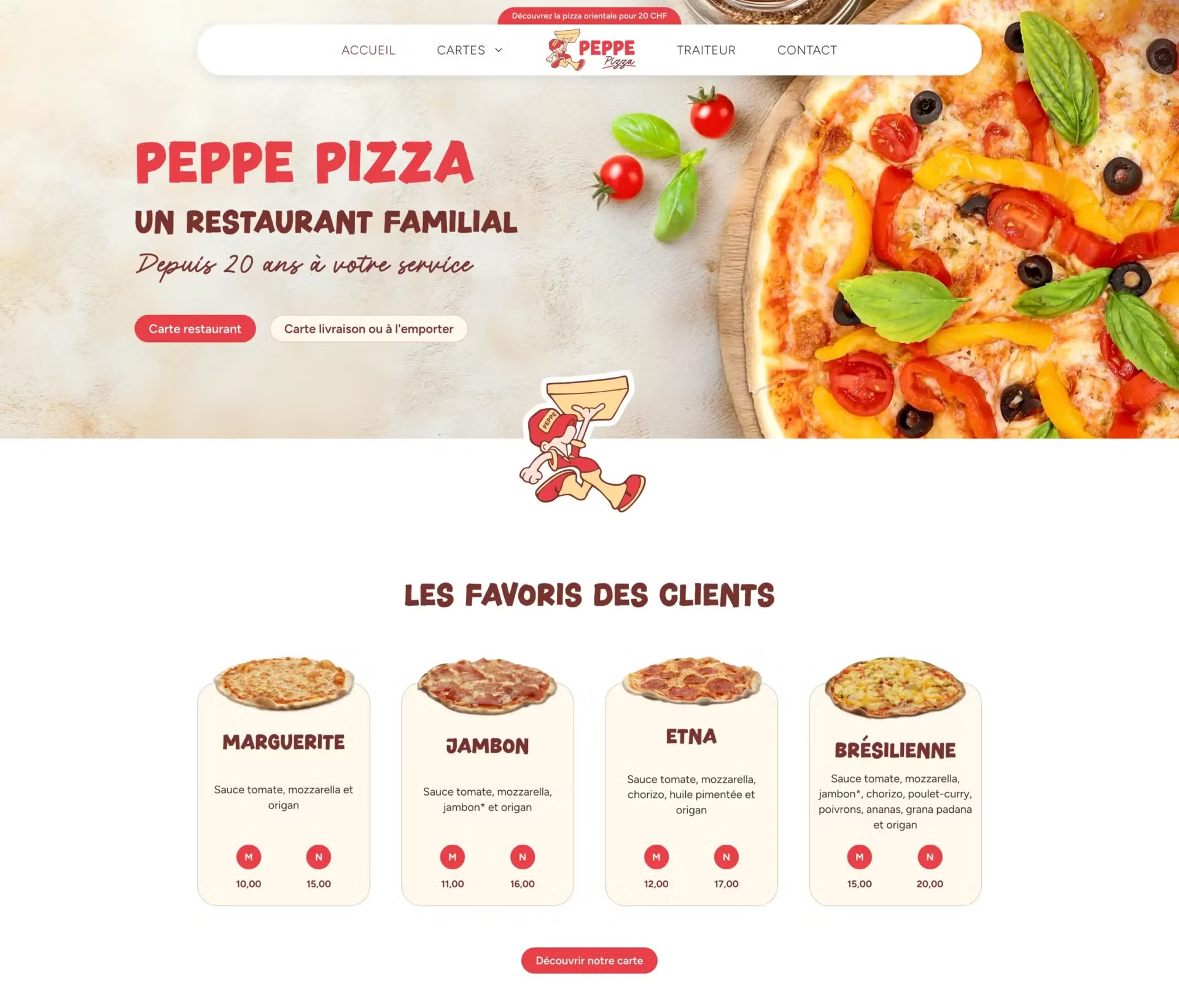Tap Découvrir notre carte button
The width and height of the screenshot is (1179, 1008).
point(589,961)
